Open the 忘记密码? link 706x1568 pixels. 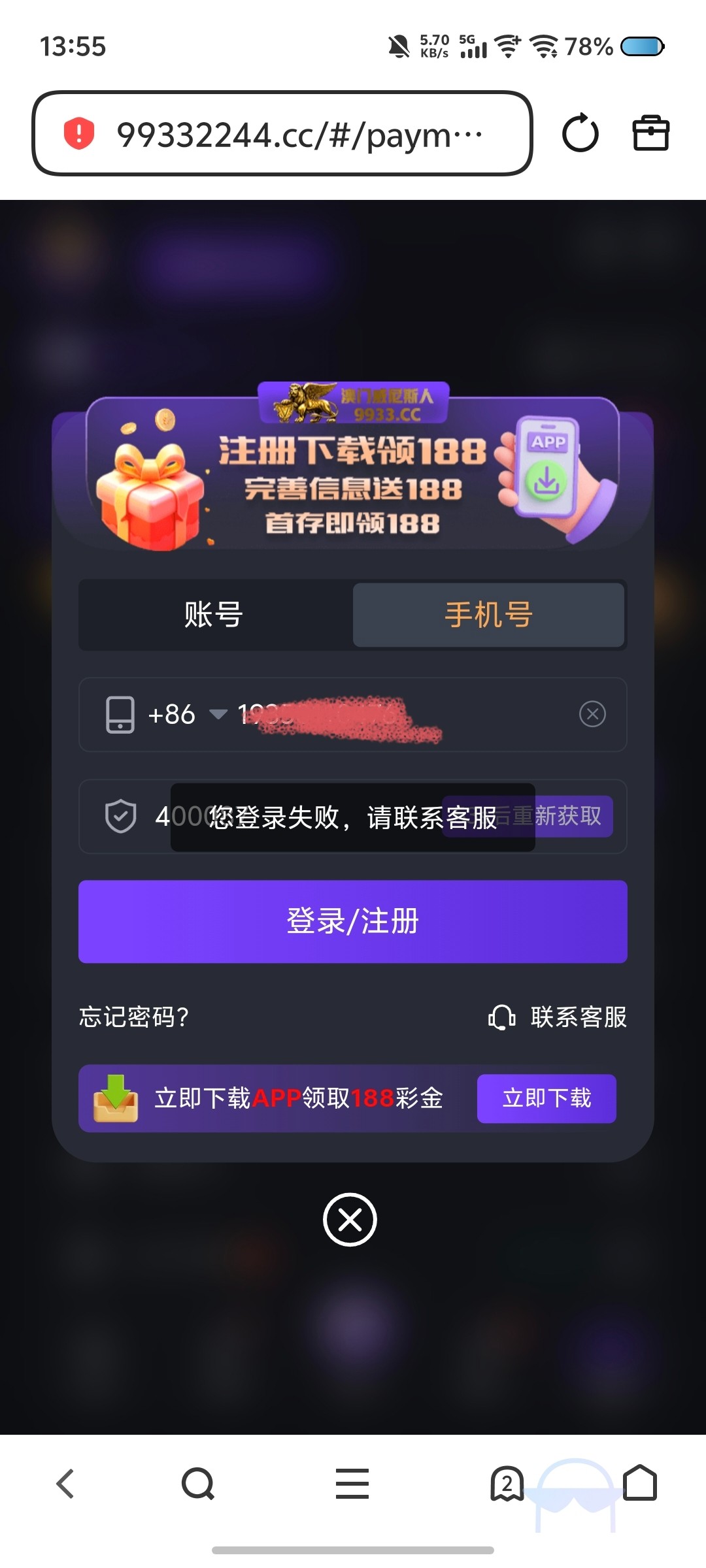134,1017
